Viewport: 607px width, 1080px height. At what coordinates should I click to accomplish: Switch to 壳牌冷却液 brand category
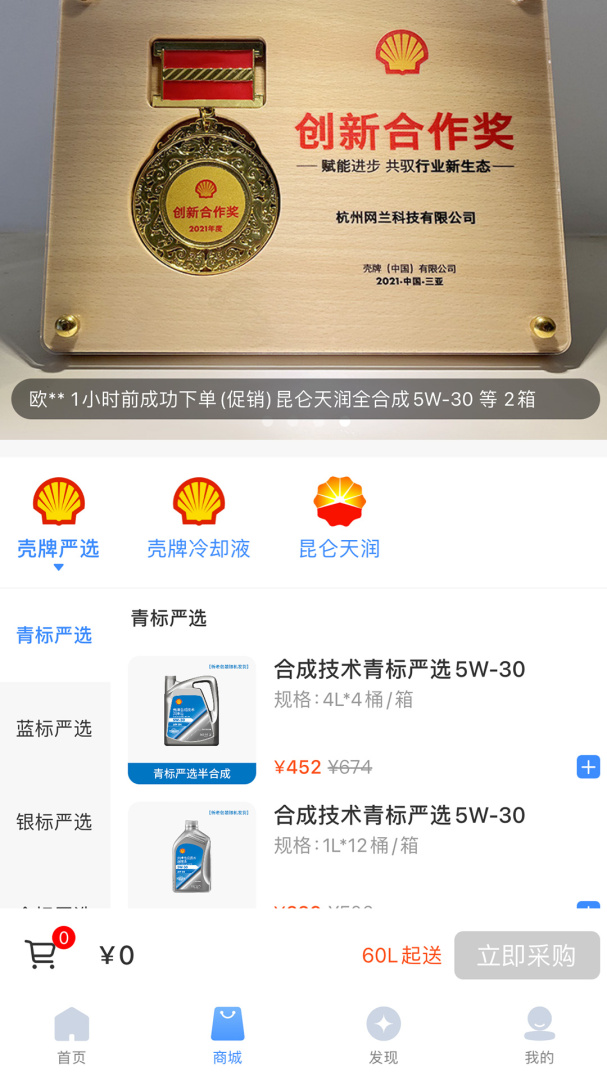pyautogui.click(x=198, y=518)
